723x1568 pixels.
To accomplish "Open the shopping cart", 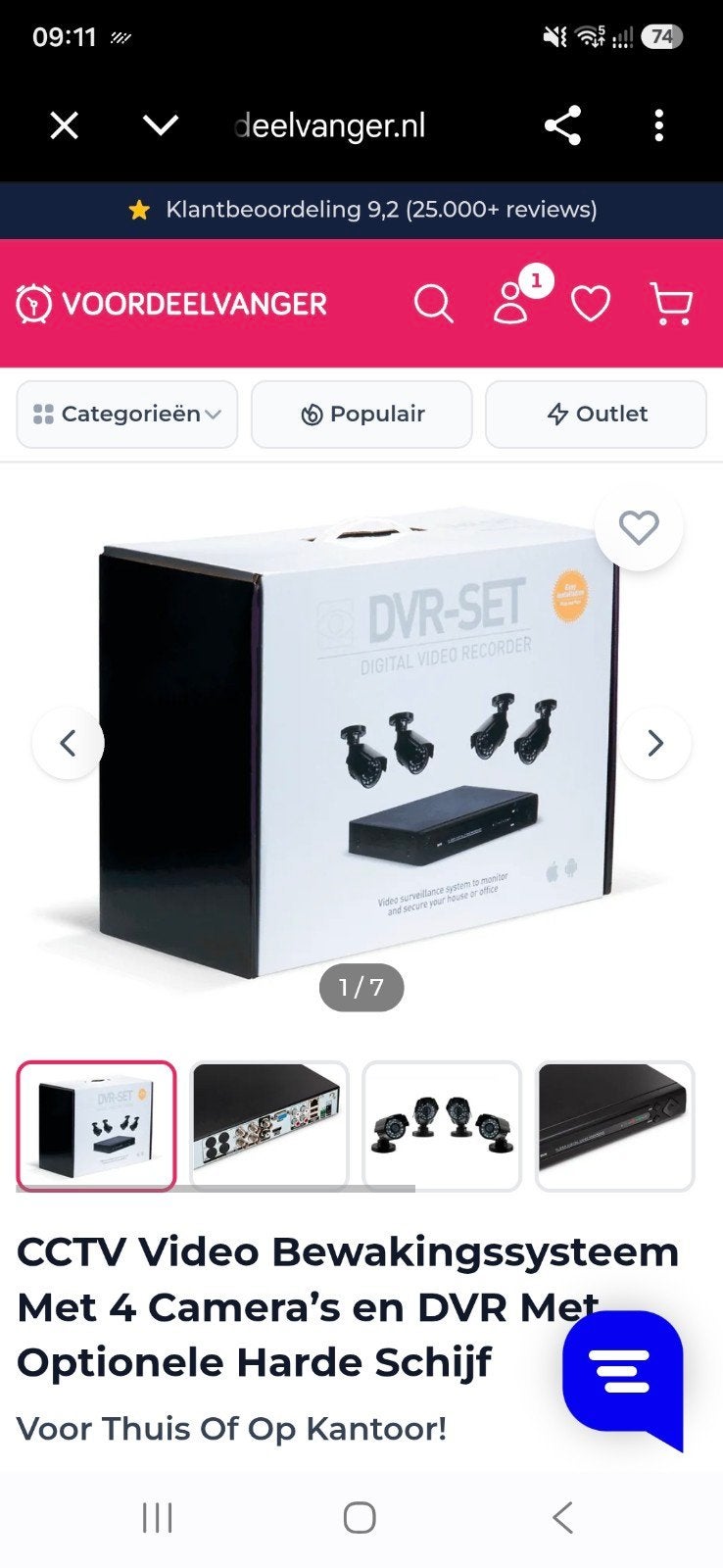I will pos(671,304).
